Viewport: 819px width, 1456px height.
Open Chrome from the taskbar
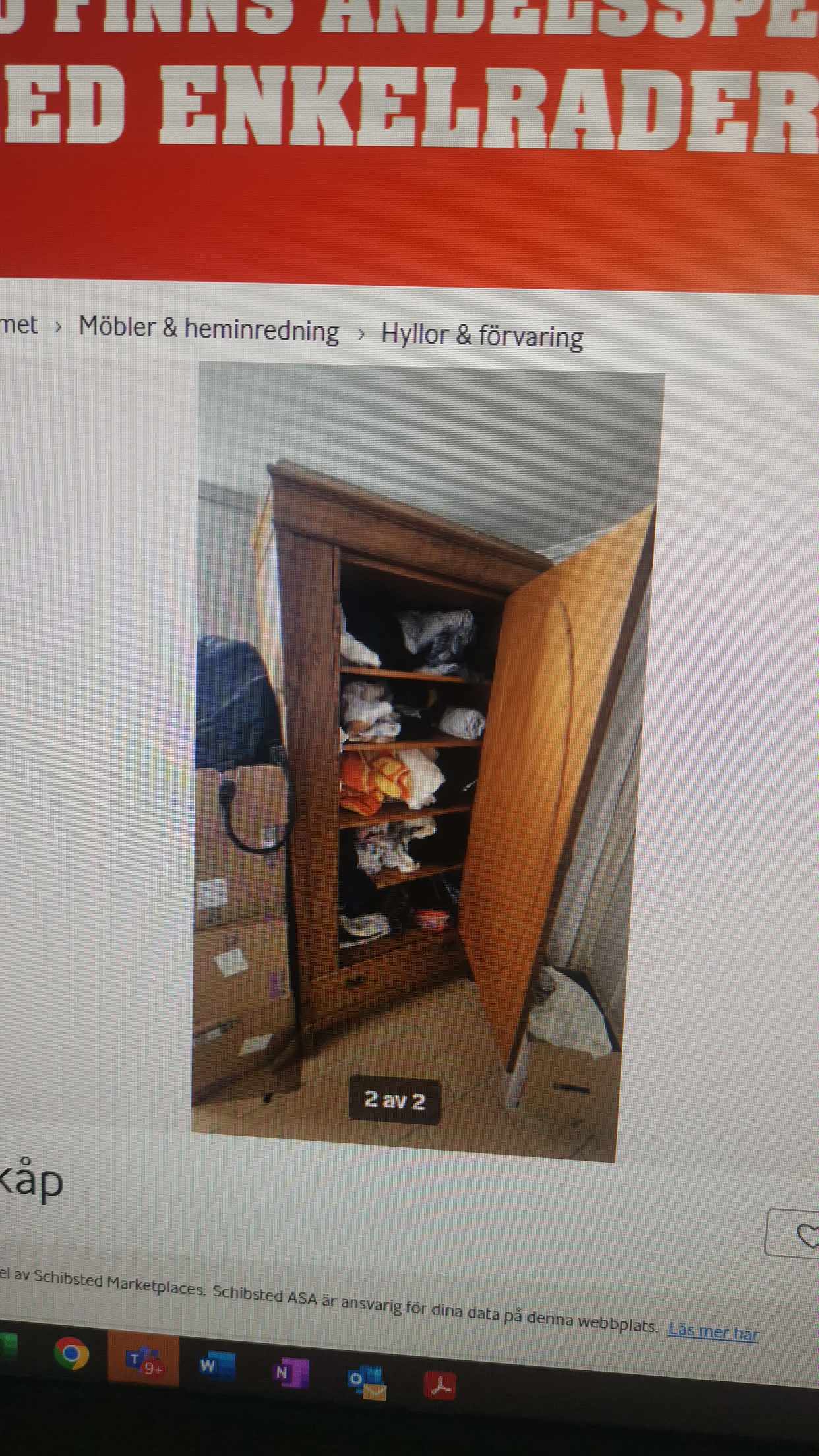71,1354
